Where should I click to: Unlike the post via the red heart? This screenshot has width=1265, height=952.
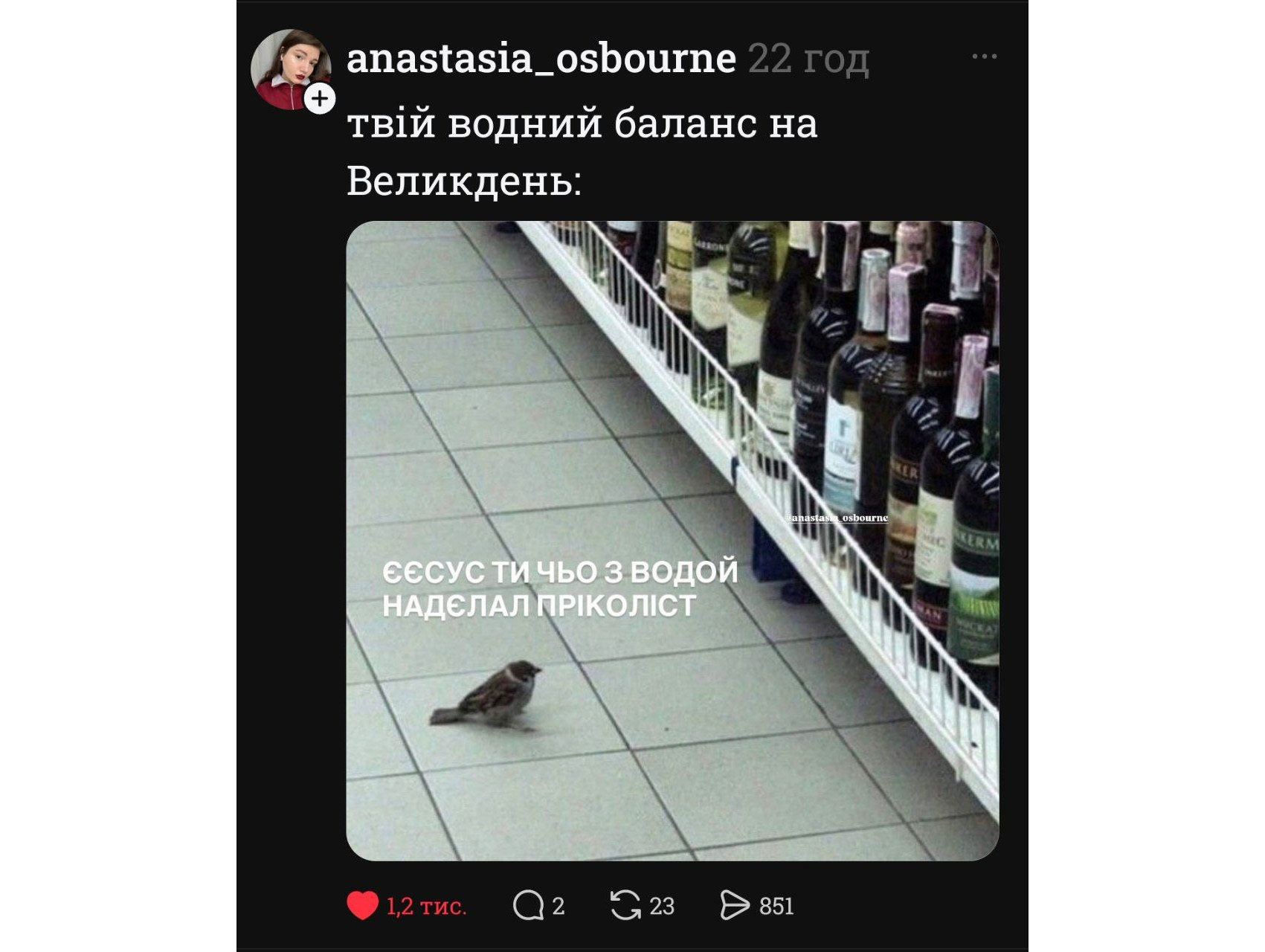[x=363, y=906]
